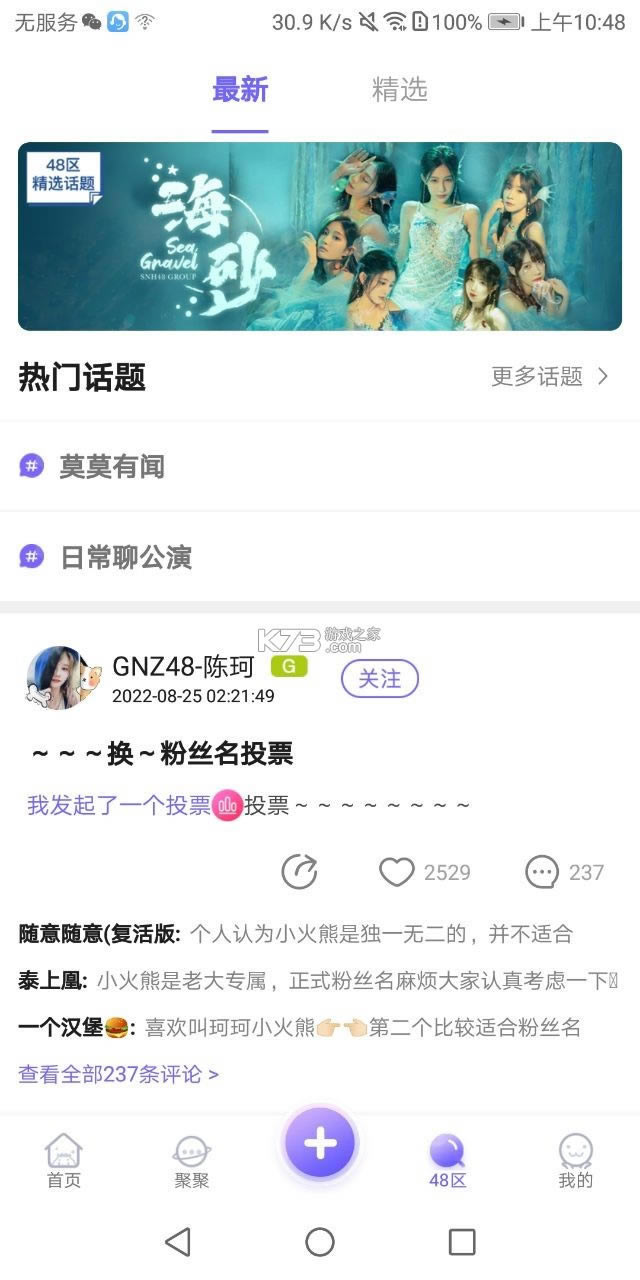
Task: Open the 莫莫有闻 topic
Action: point(111,466)
